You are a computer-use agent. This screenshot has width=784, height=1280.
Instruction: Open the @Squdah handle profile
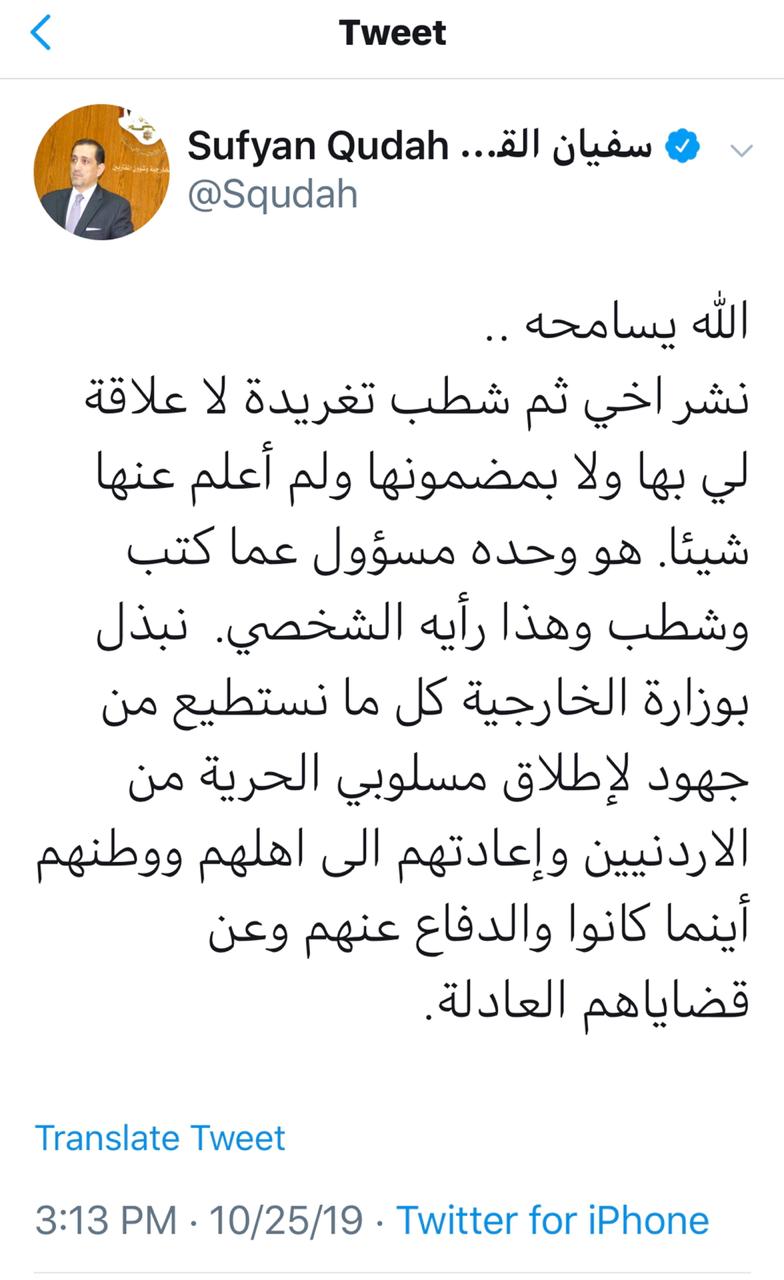(x=272, y=194)
